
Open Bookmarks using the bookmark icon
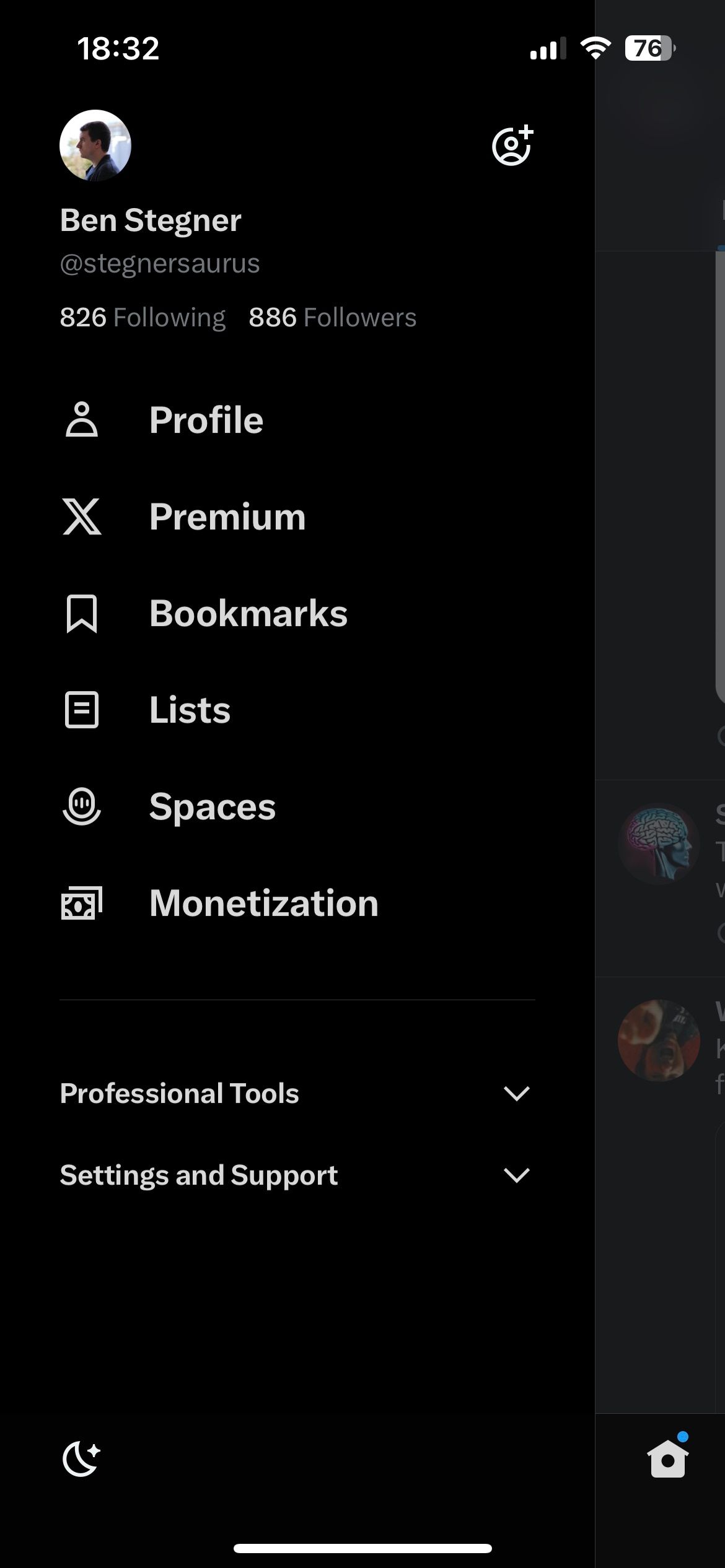tap(81, 614)
